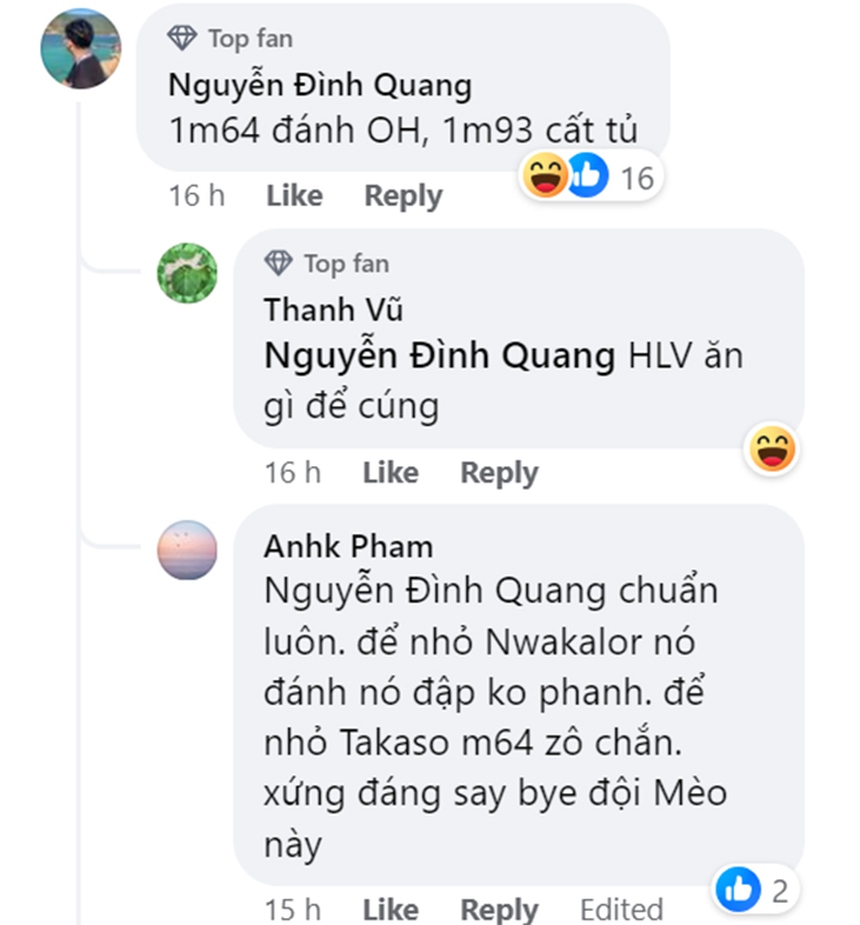
Task: Click Like under Anhk Pham's comment
Action: [x=388, y=910]
